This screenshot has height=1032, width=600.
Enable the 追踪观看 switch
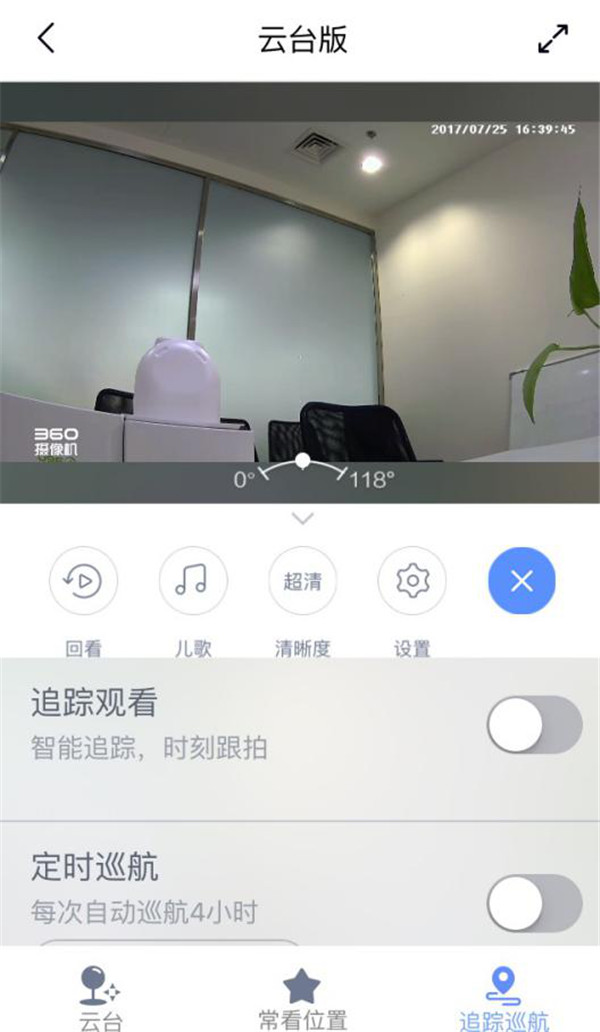(x=534, y=725)
